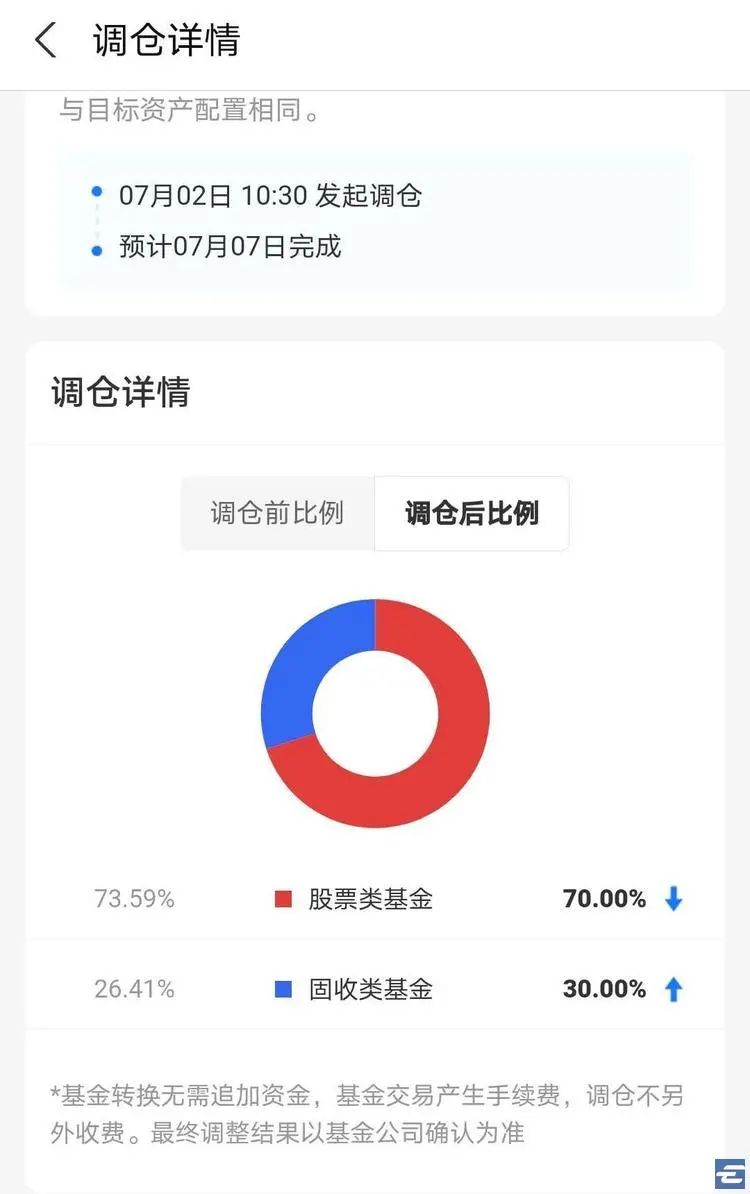Select the blue legend square for 固收类基金
This screenshot has width=750, height=1194.
[281, 989]
